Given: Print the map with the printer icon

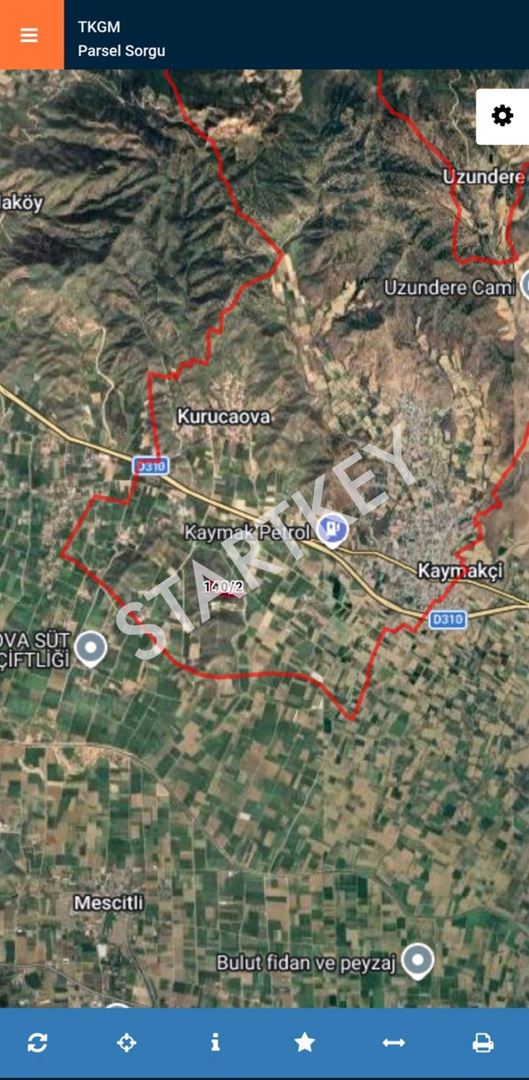Looking at the screenshot, I should [x=483, y=1043].
